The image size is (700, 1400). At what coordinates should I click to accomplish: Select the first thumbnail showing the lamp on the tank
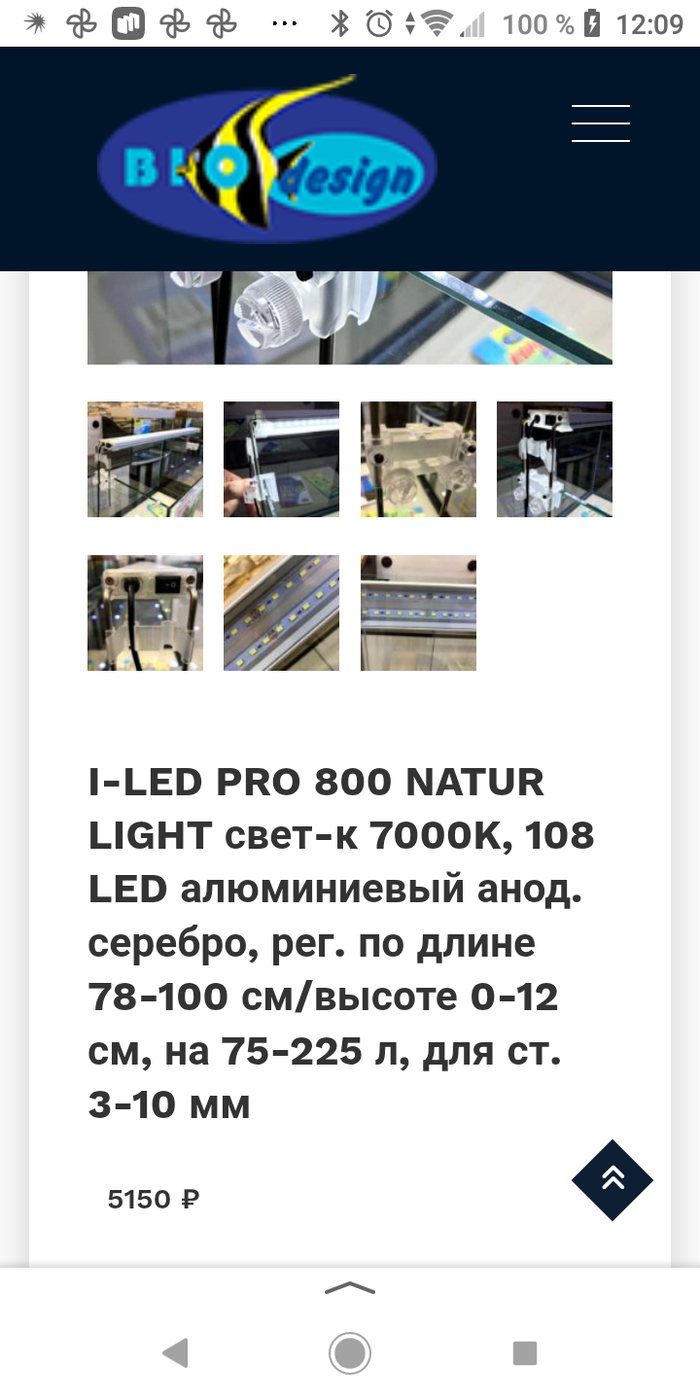tap(145, 459)
